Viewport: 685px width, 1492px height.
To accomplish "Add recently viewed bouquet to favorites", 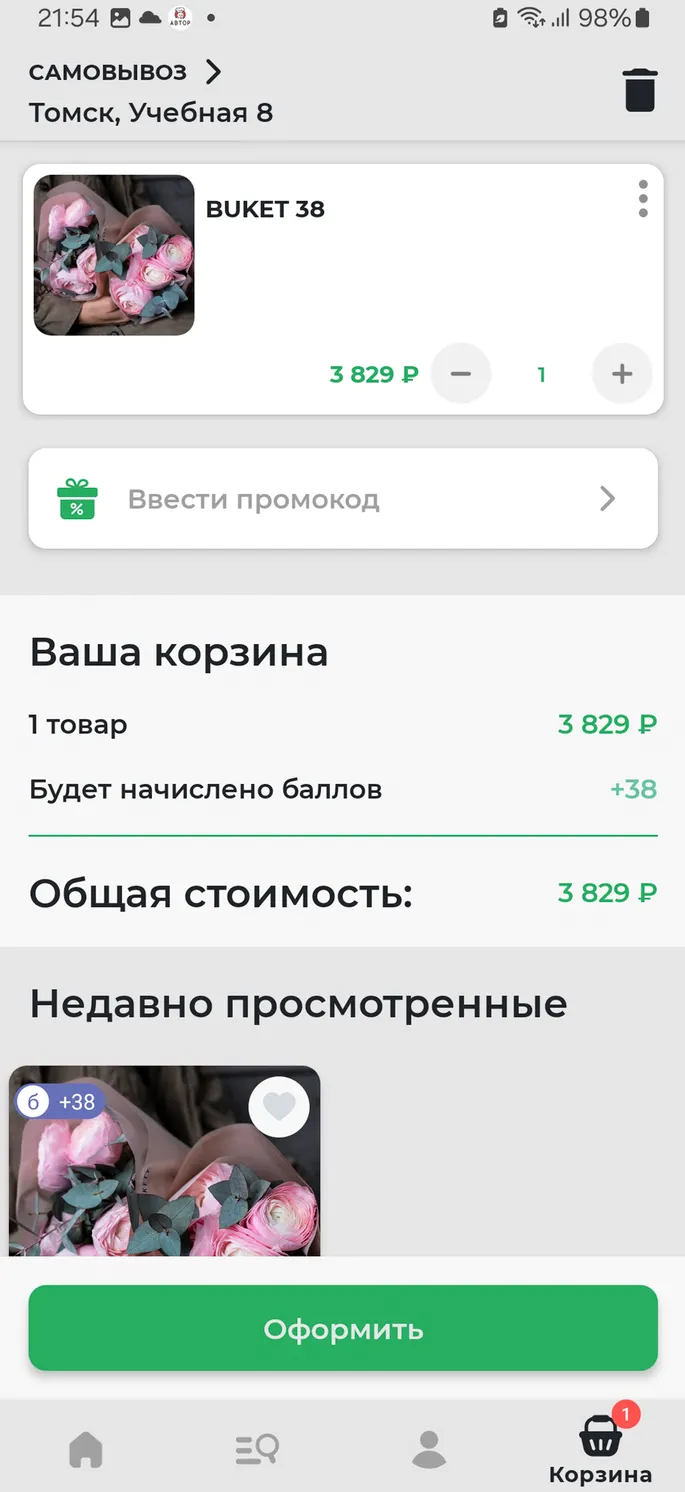I will (279, 1107).
